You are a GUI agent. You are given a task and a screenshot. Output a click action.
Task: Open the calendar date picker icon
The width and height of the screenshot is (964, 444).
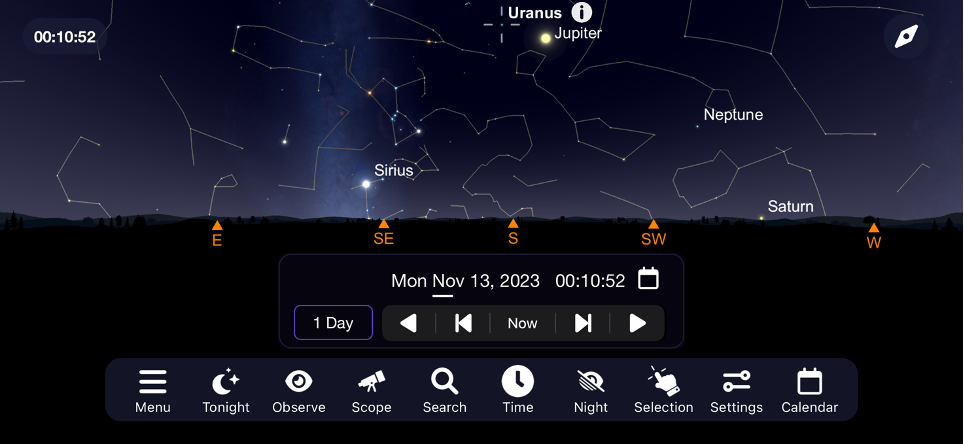(648, 279)
